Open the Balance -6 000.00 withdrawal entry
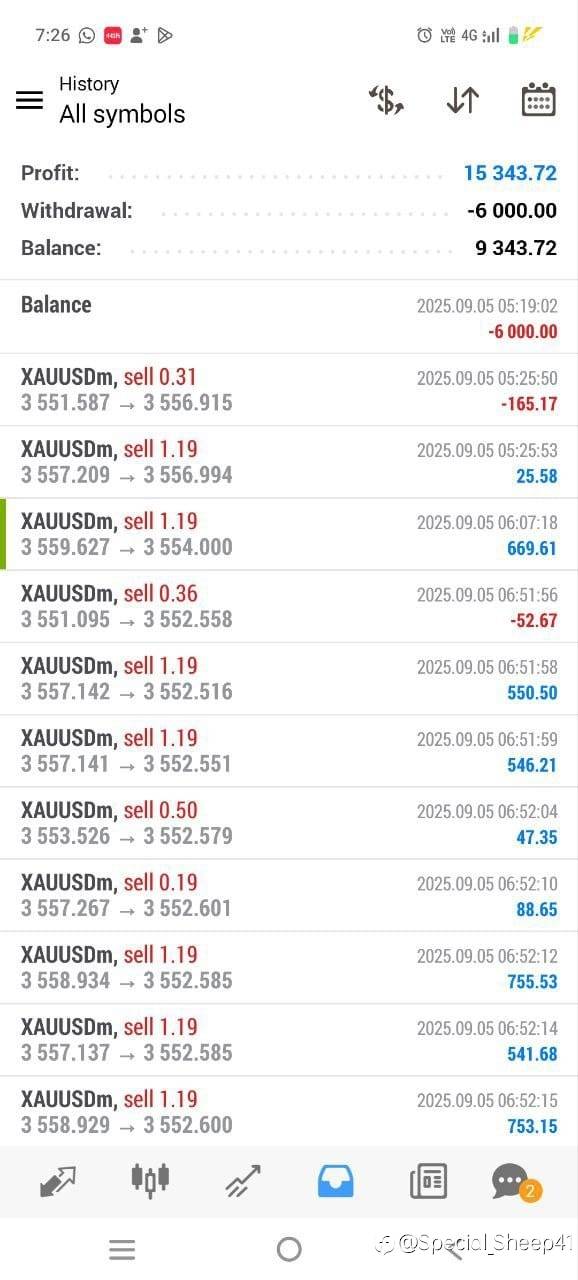The image size is (578, 1280). click(289, 317)
